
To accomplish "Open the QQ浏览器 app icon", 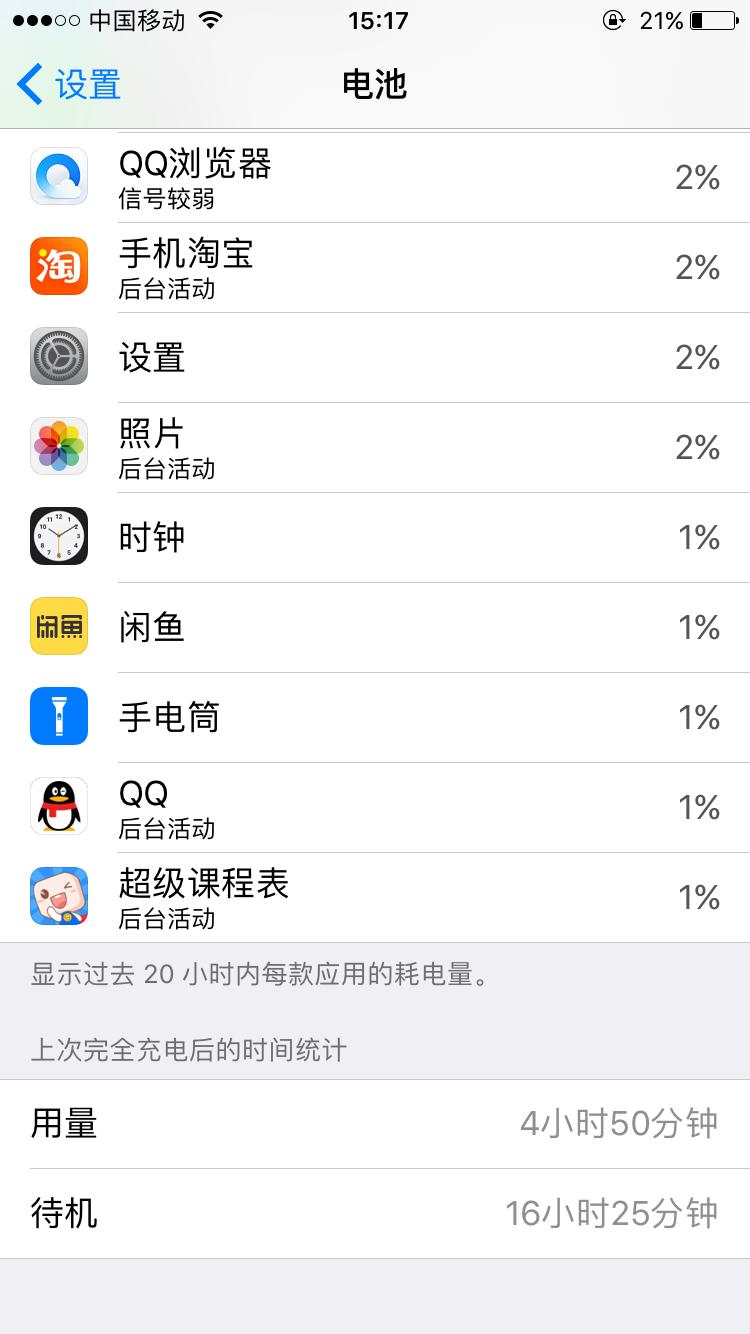I will 58,176.
